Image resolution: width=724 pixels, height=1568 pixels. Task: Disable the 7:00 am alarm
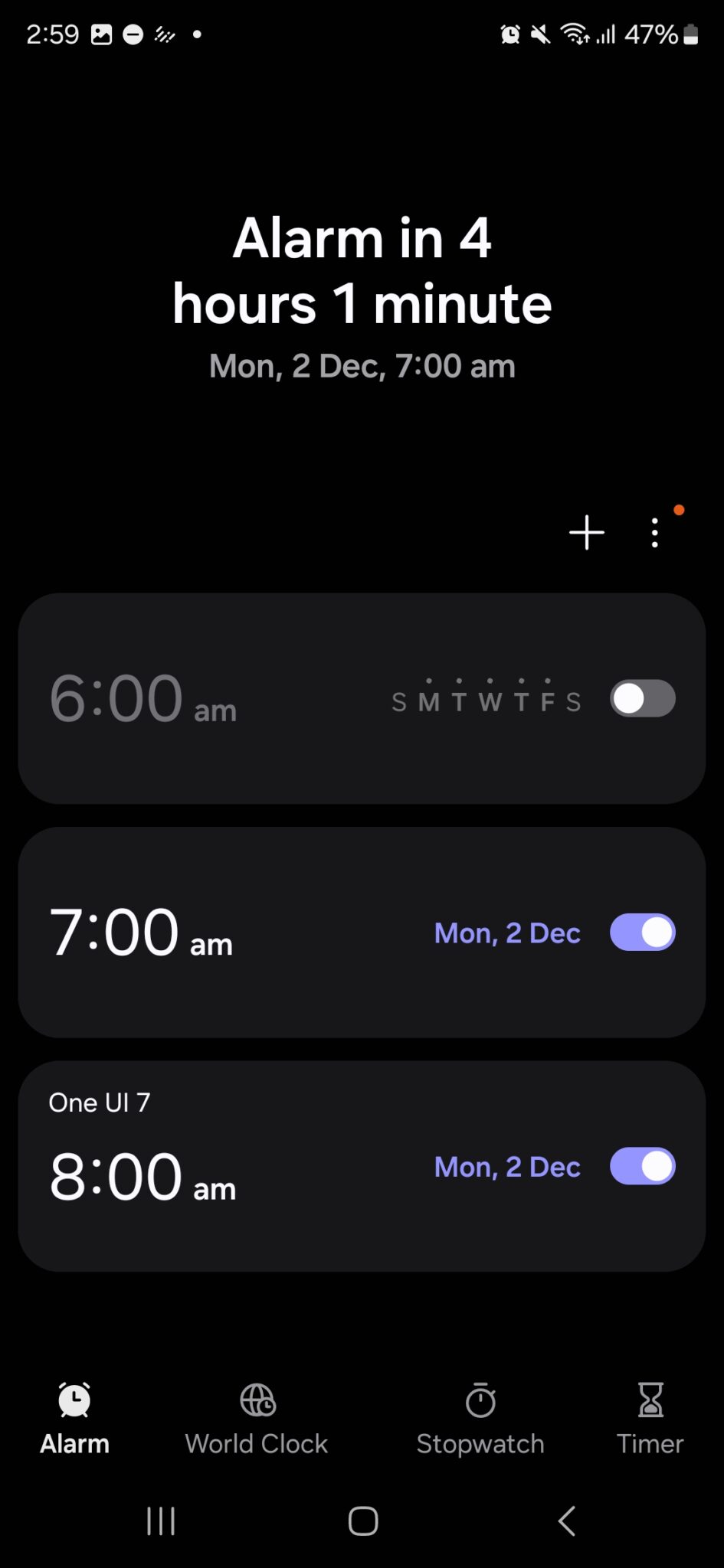642,932
